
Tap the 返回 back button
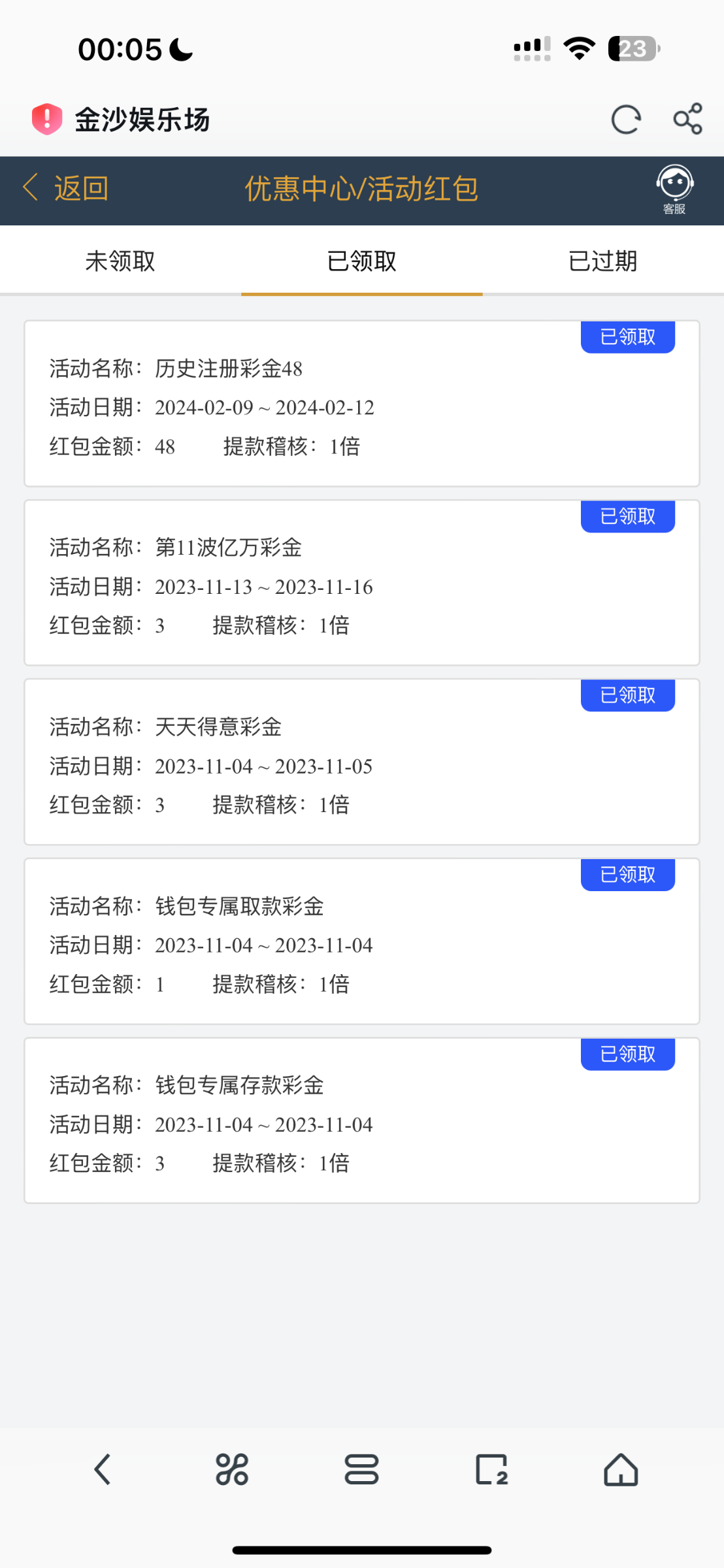point(66,189)
